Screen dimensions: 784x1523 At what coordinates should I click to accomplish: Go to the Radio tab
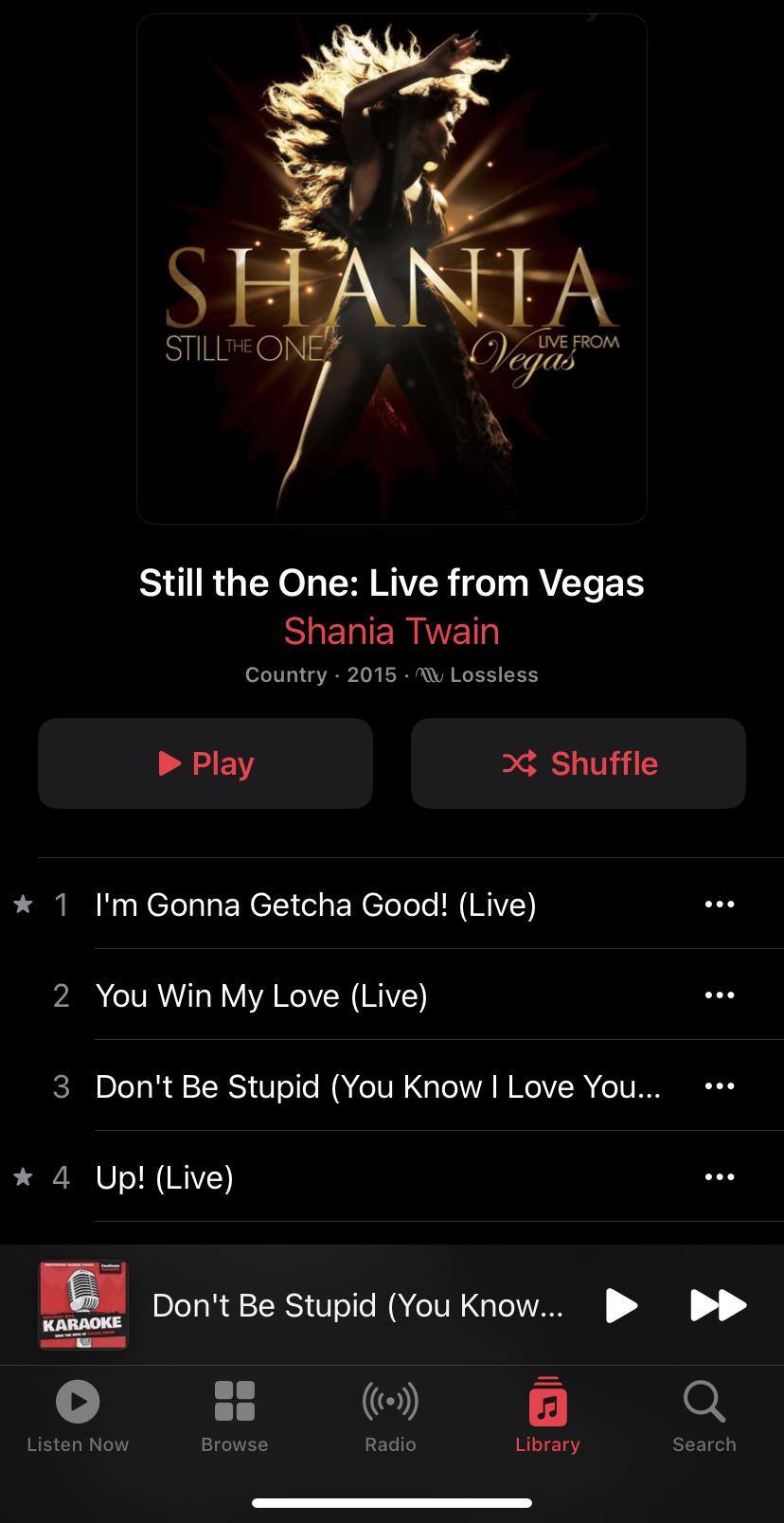390,1417
